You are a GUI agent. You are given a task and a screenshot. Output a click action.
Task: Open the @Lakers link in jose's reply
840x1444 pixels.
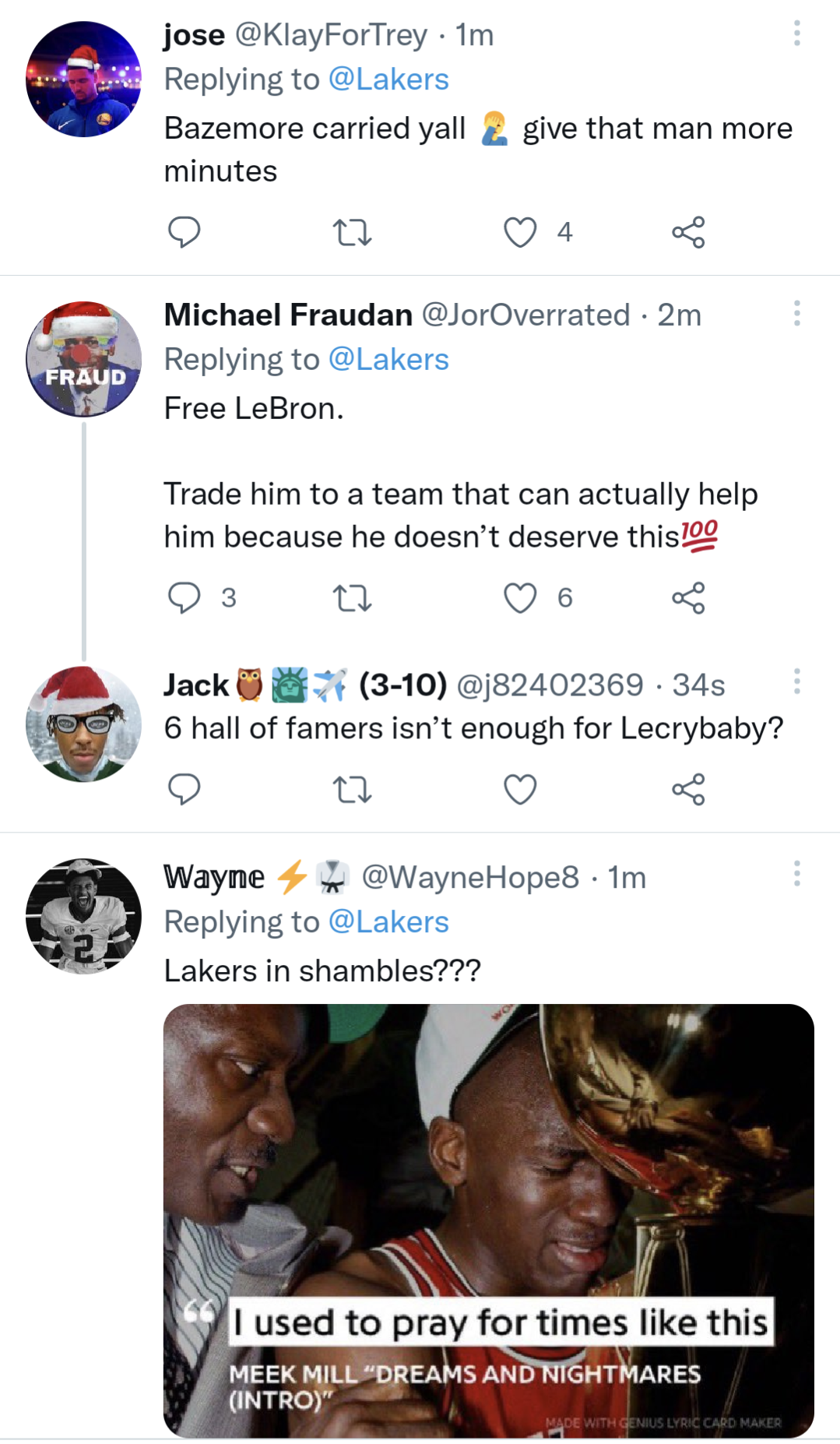pos(387,79)
